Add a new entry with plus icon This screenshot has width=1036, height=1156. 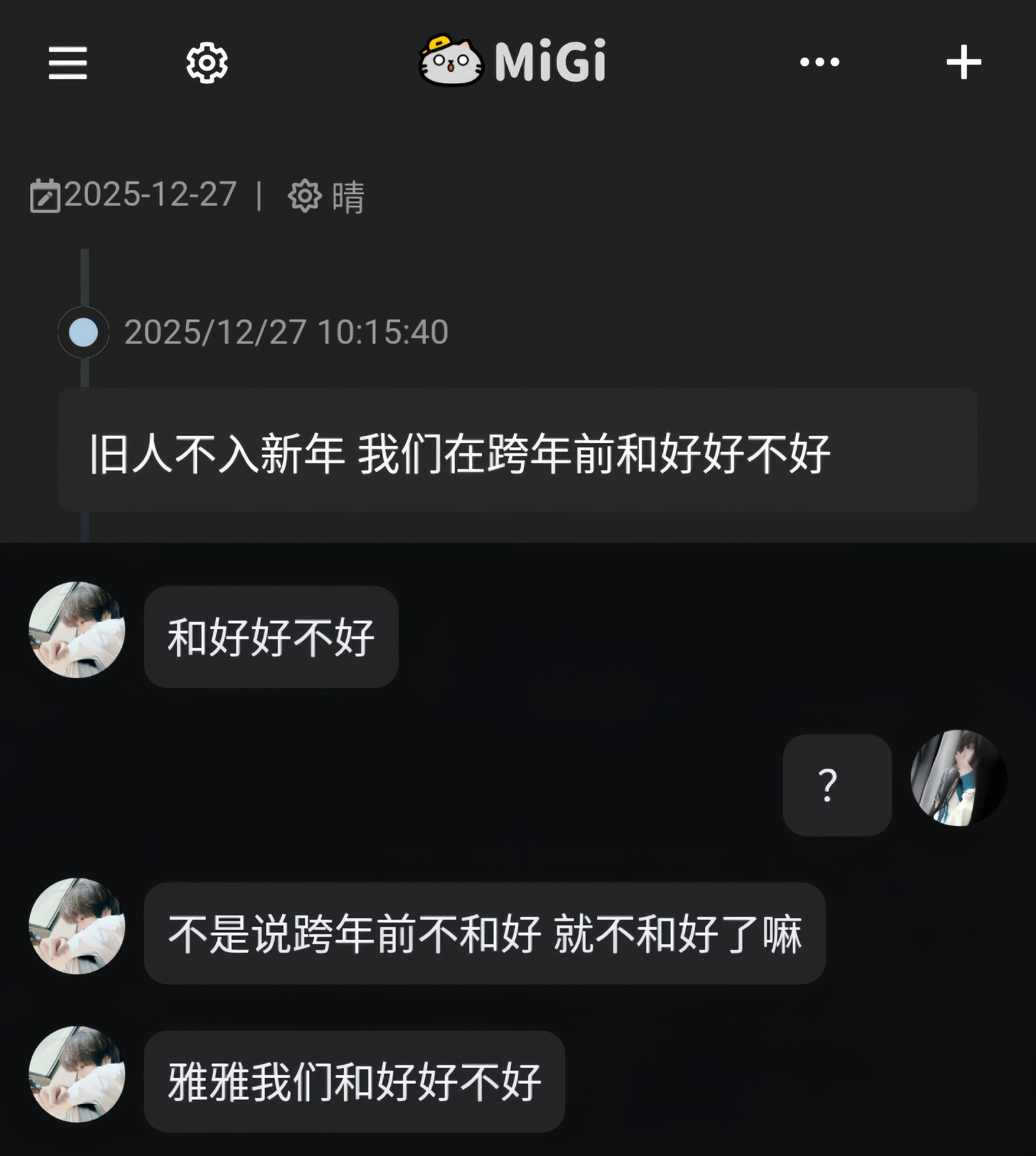click(x=963, y=62)
